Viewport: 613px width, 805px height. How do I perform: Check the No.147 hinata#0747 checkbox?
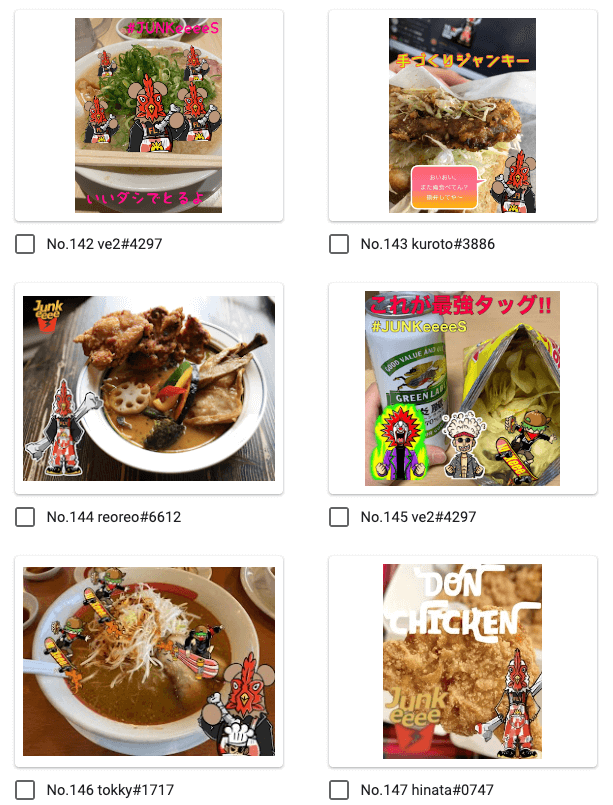340,790
